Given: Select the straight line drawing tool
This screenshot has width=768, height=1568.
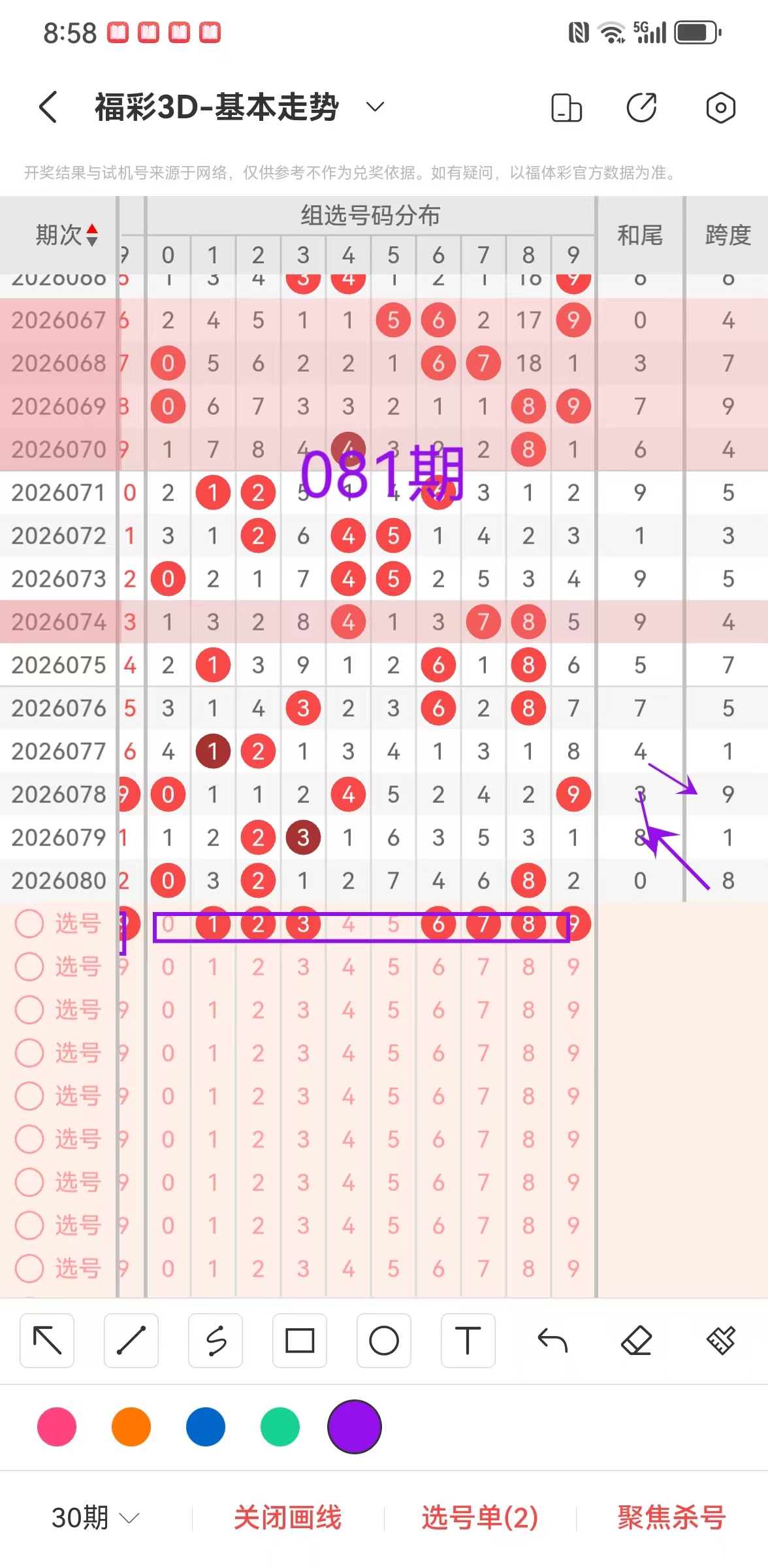Looking at the screenshot, I should coord(131,1341).
